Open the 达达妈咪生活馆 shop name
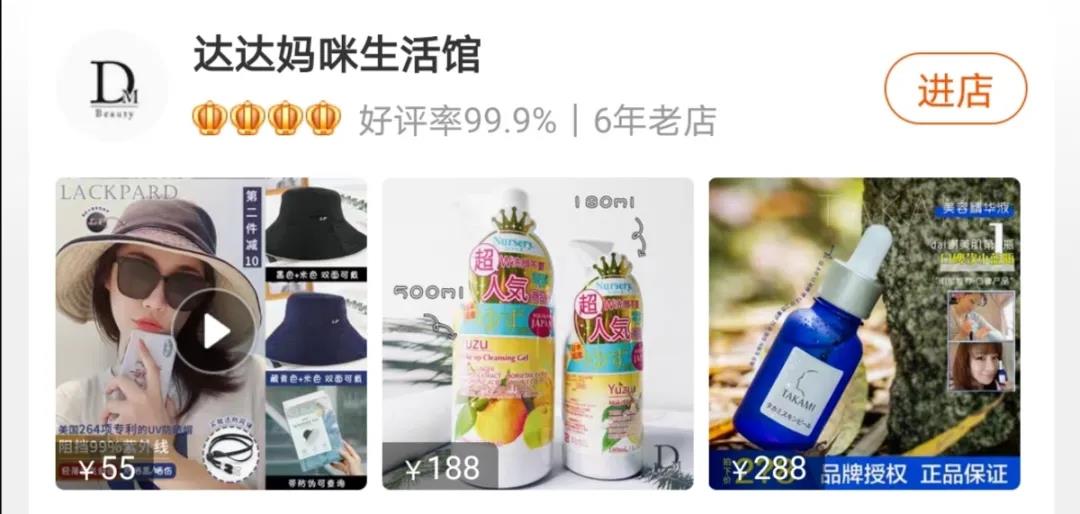Screen dimensions: 1080x514 (337, 56)
